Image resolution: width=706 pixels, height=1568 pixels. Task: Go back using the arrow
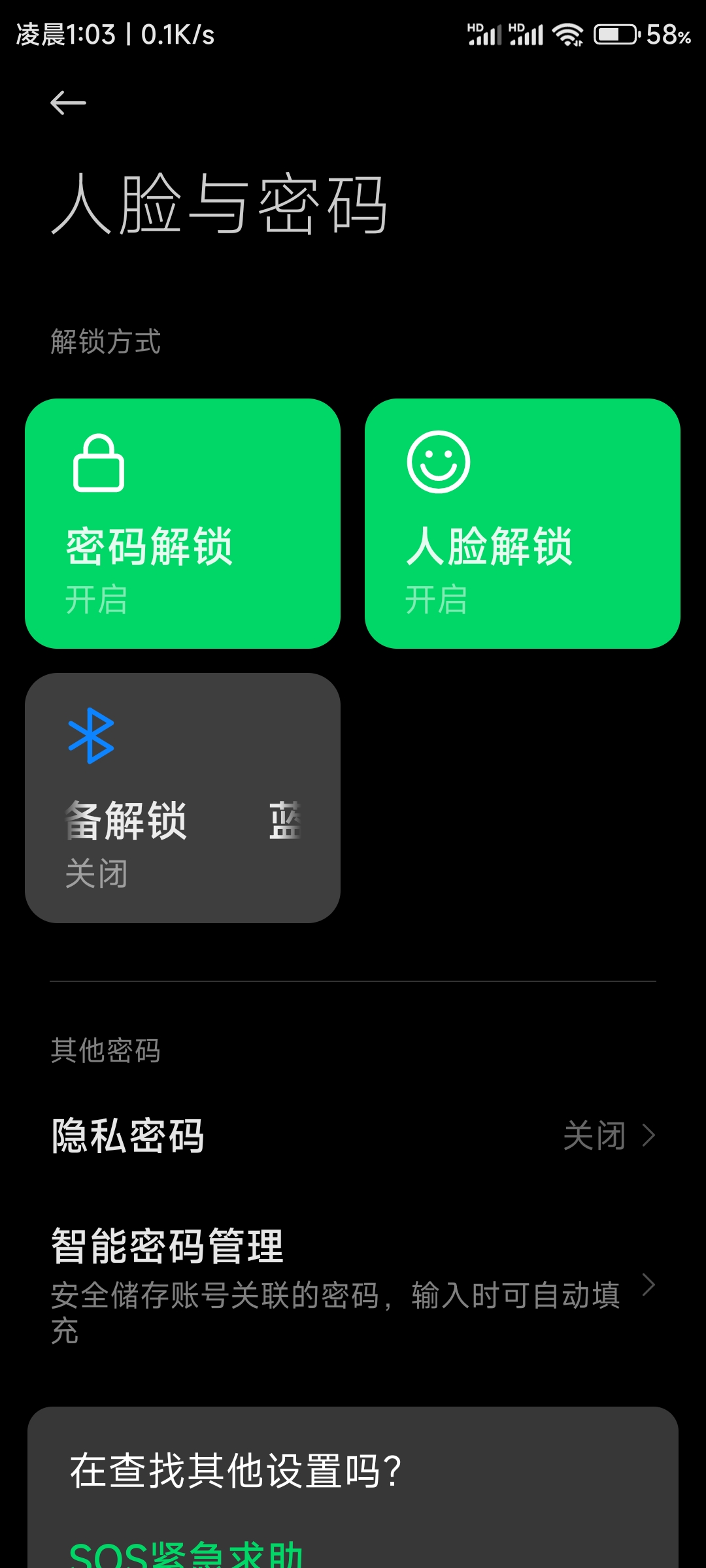[68, 103]
